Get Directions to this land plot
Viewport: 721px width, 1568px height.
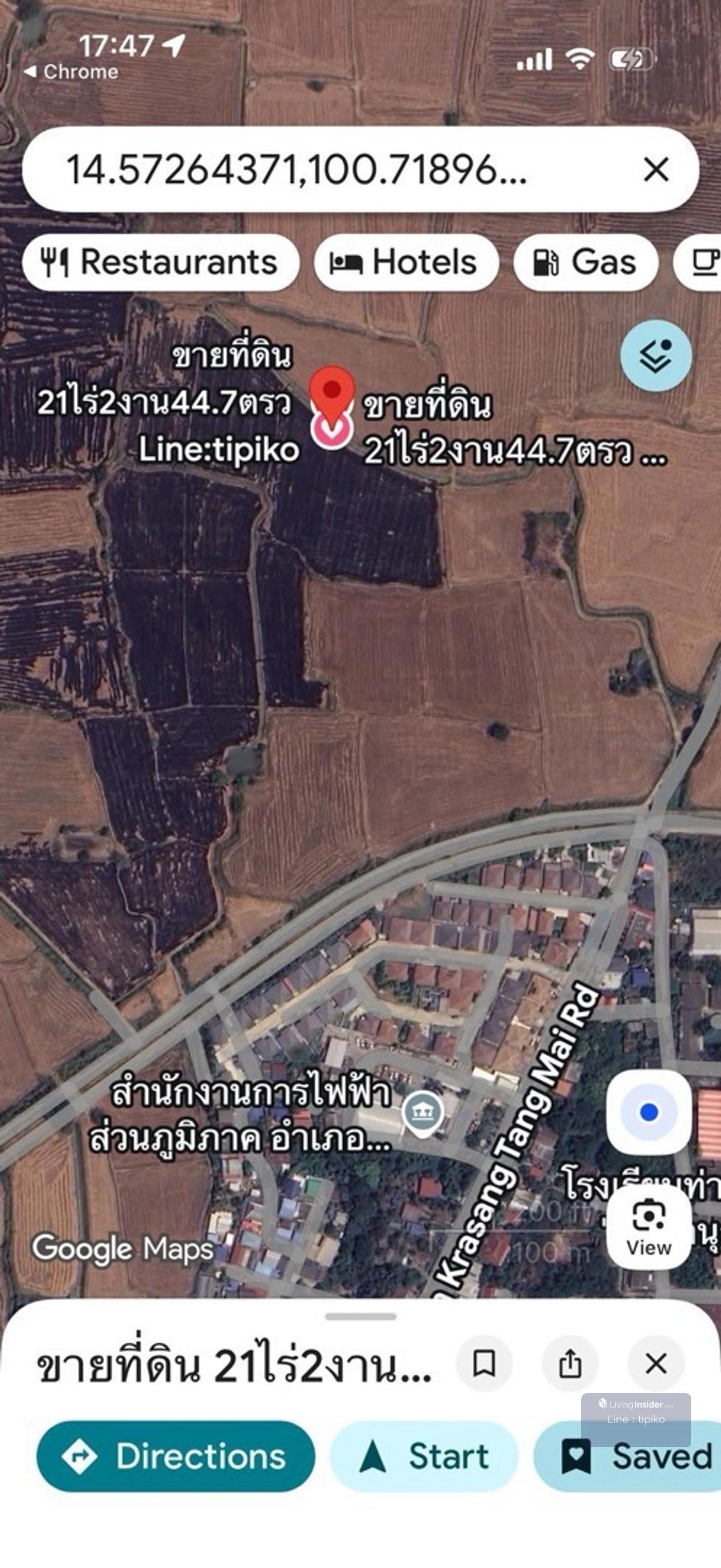176,1457
